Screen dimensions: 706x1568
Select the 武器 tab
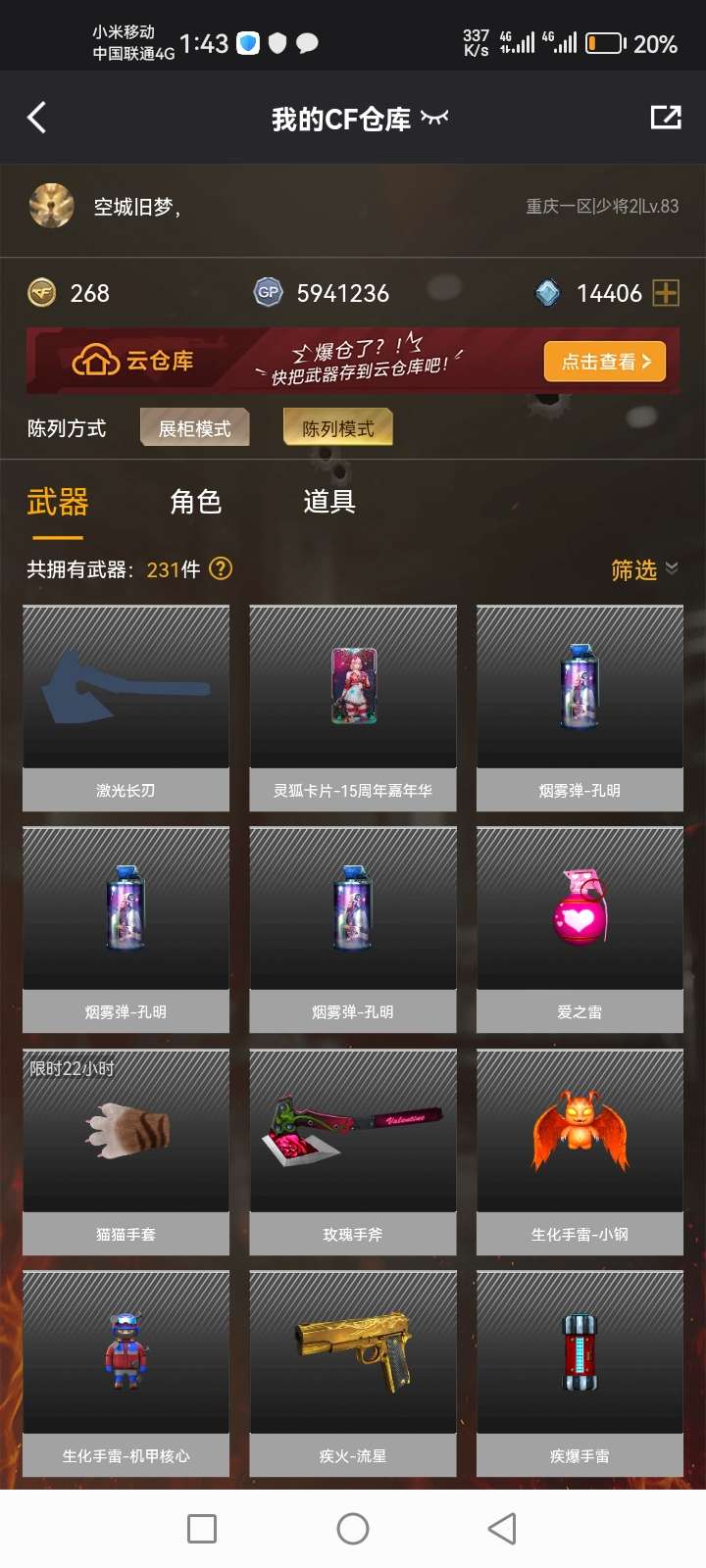coord(57,502)
